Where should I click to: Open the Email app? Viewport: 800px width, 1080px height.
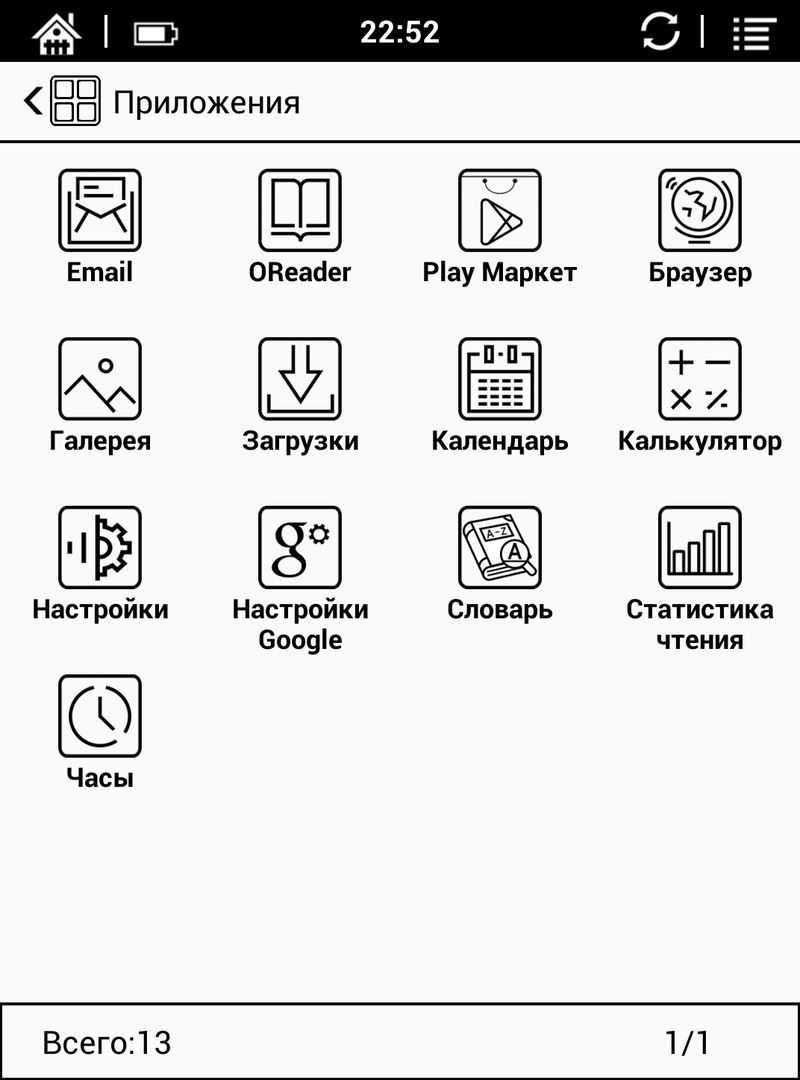point(100,210)
